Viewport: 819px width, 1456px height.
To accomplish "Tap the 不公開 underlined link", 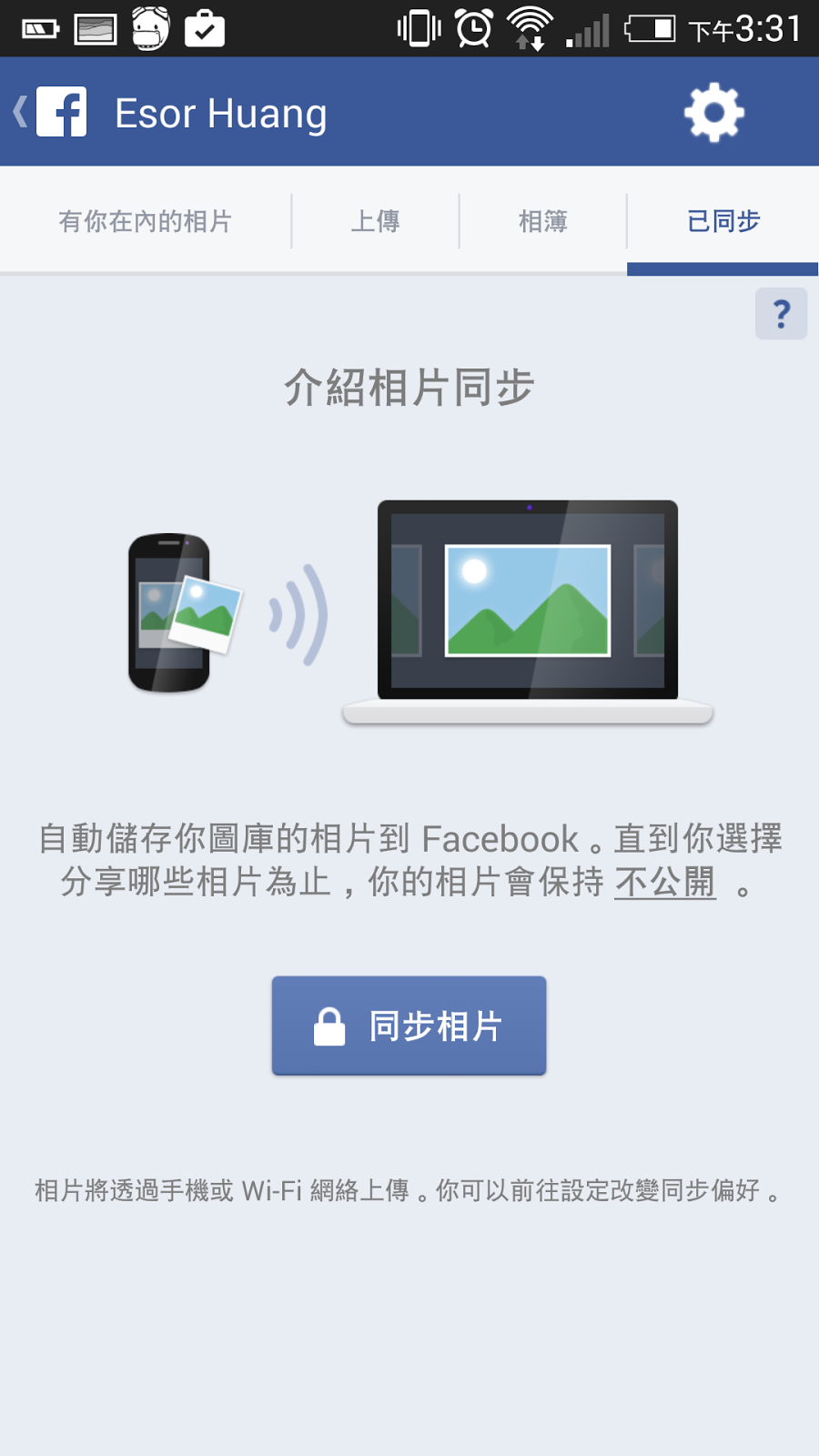I will (x=665, y=882).
